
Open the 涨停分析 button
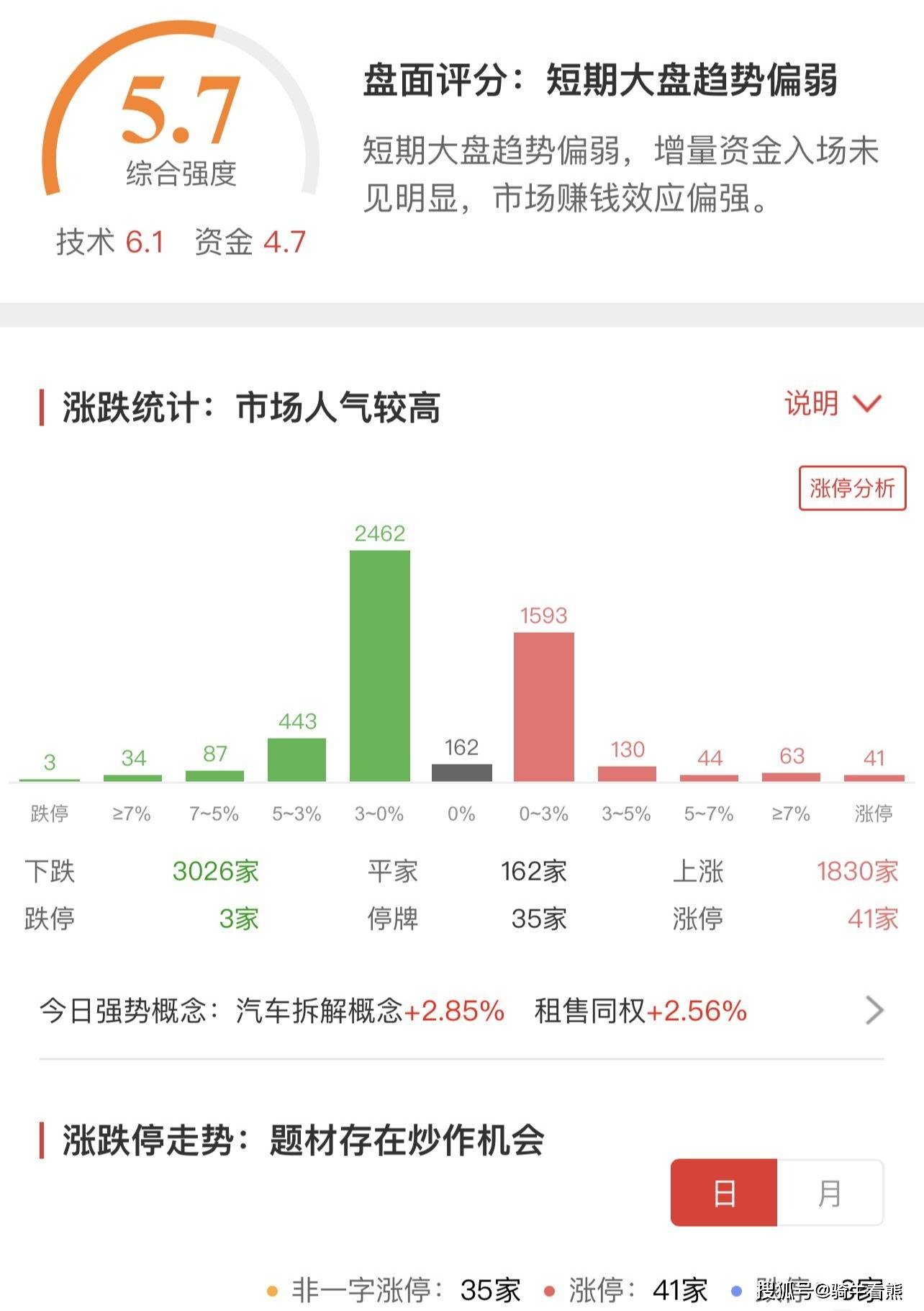click(x=852, y=488)
